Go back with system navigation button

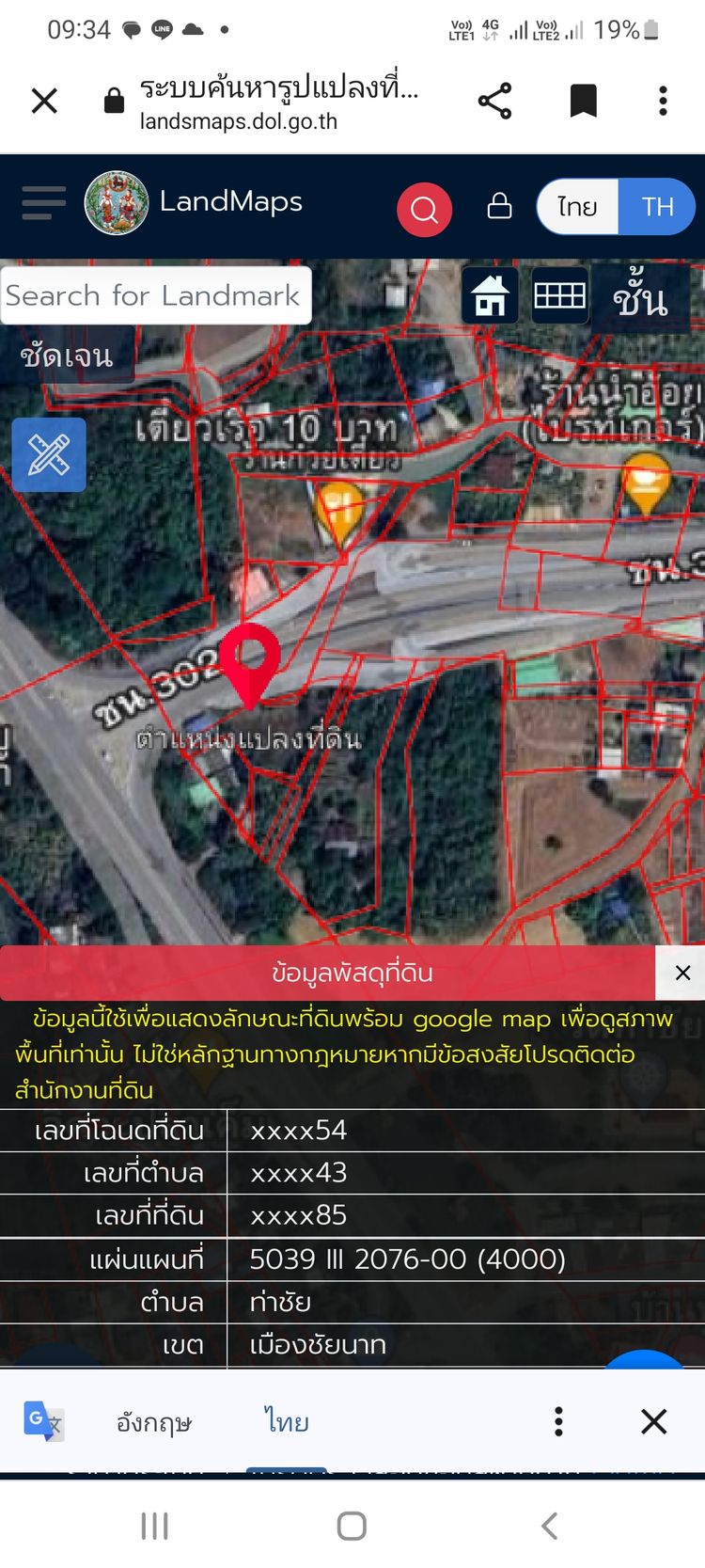click(x=550, y=1526)
